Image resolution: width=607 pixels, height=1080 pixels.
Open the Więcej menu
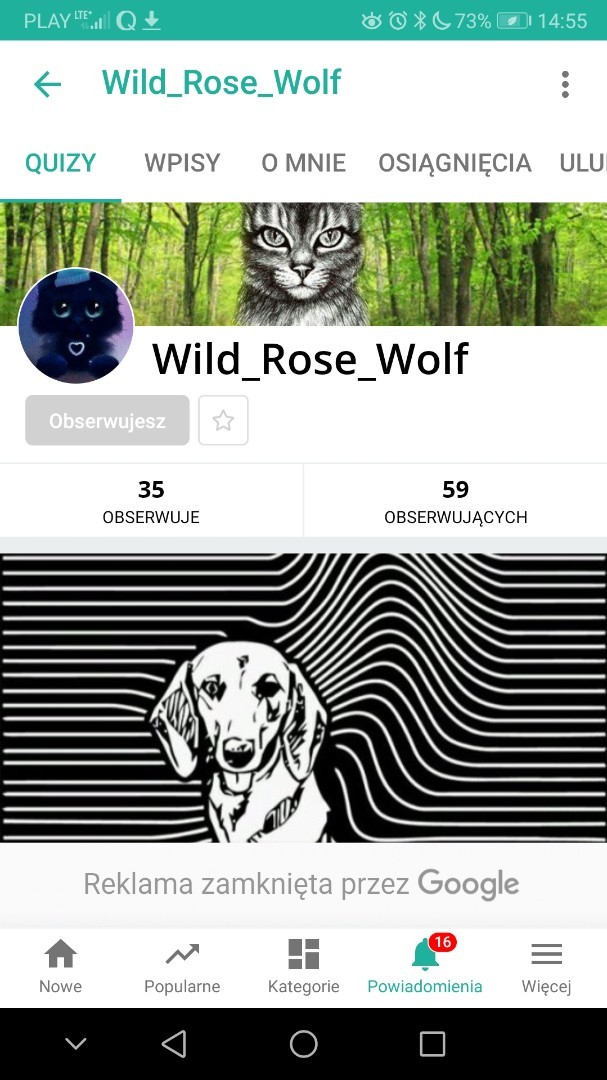(546, 966)
